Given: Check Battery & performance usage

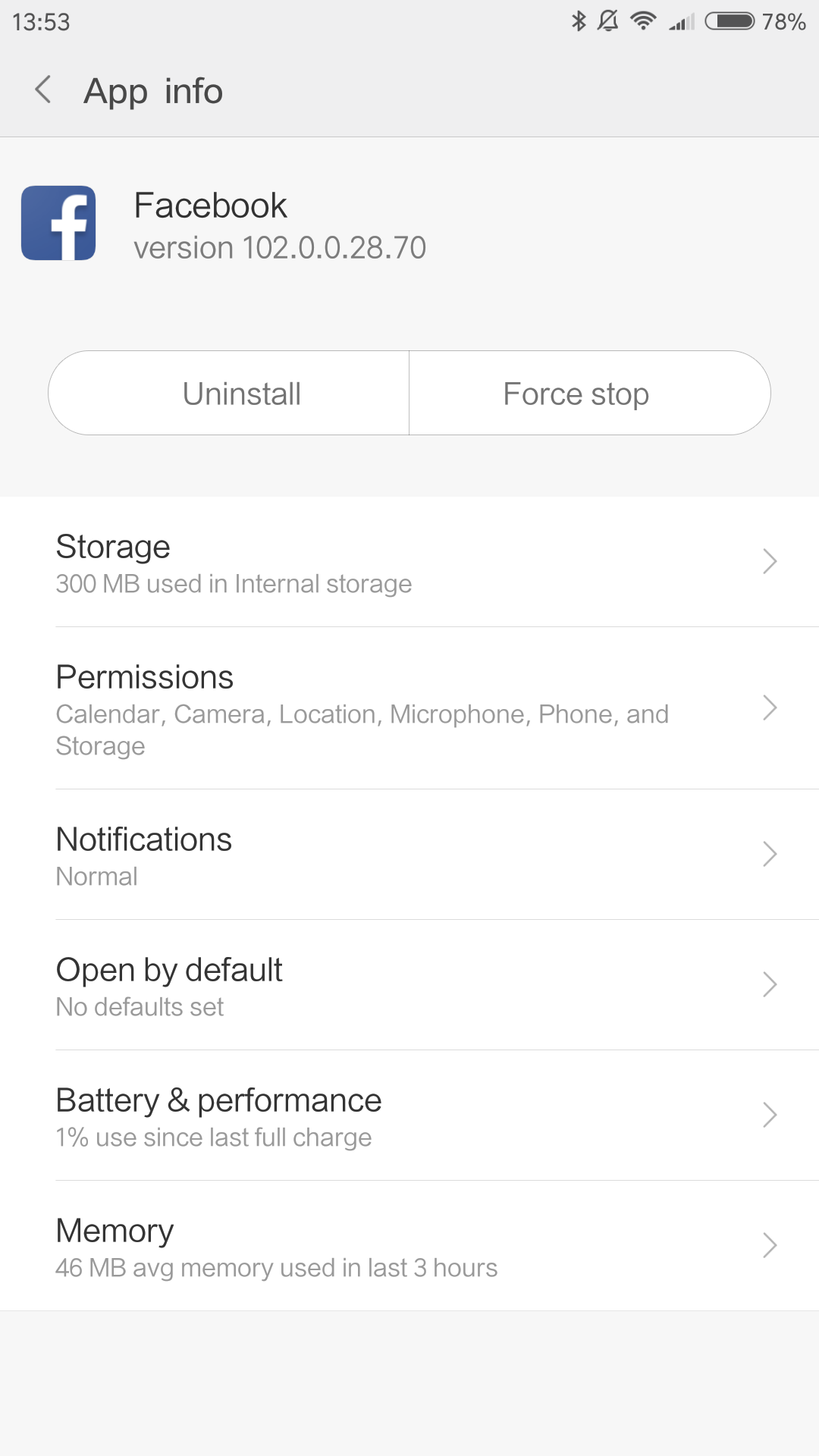Looking at the screenshot, I should click(x=409, y=1116).
